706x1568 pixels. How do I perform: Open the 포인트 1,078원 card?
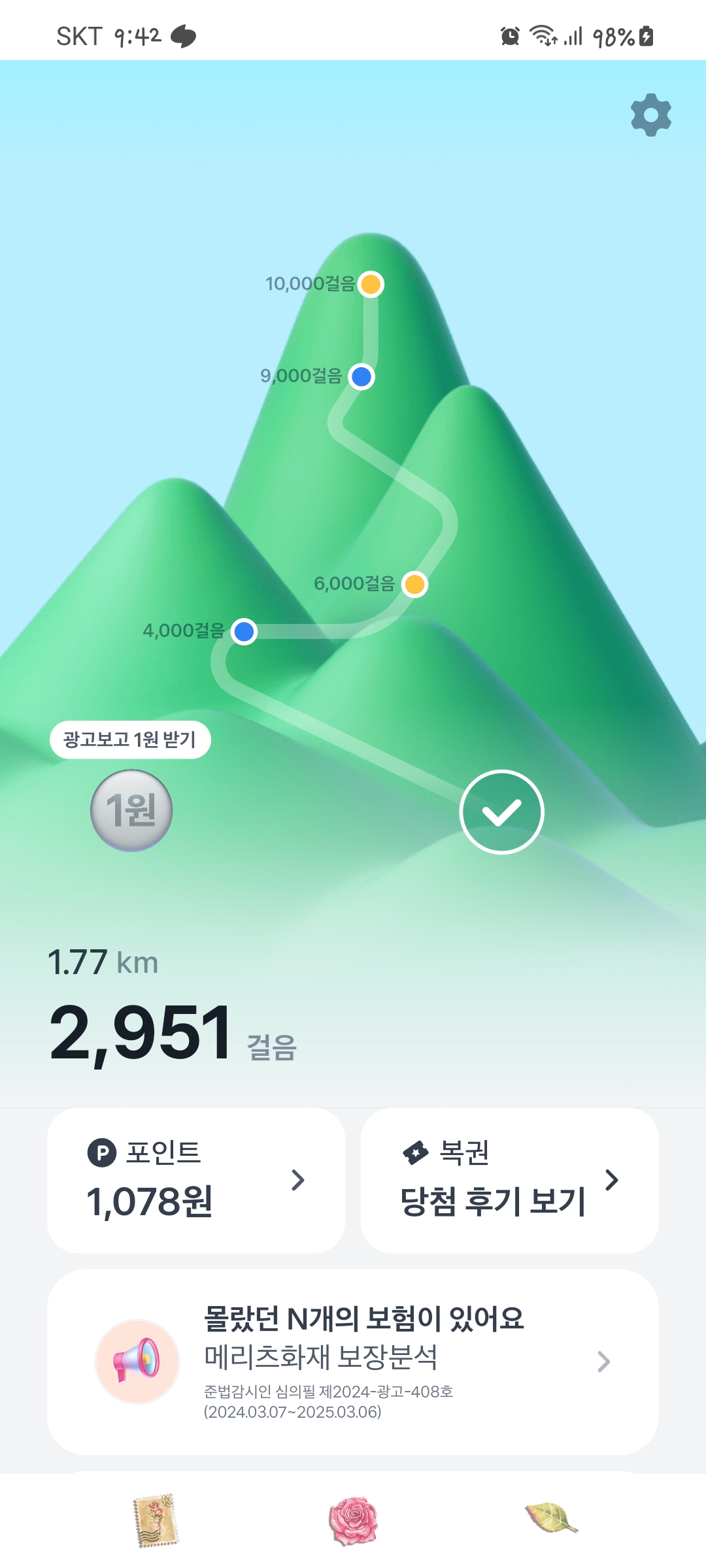tap(196, 1180)
